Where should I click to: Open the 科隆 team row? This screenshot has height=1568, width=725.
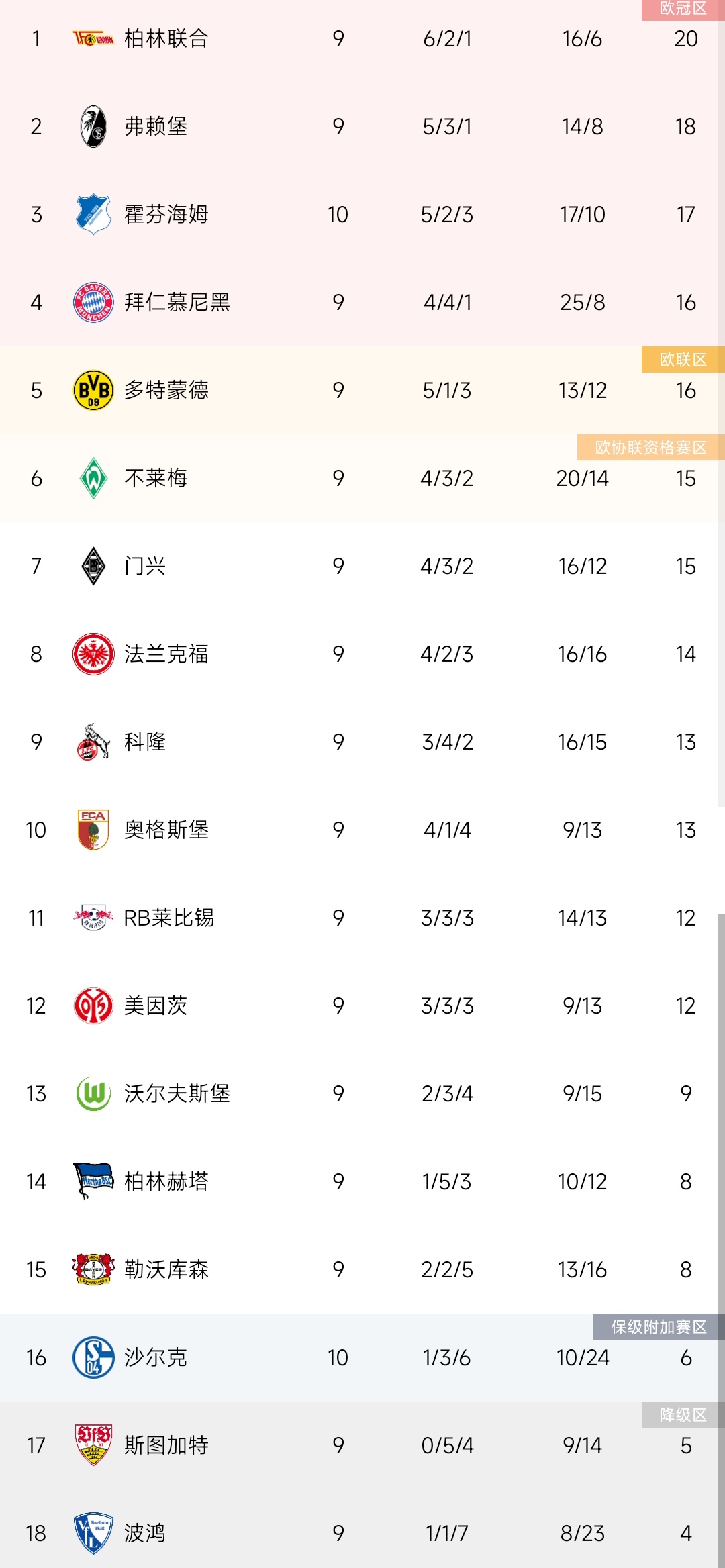[362, 742]
